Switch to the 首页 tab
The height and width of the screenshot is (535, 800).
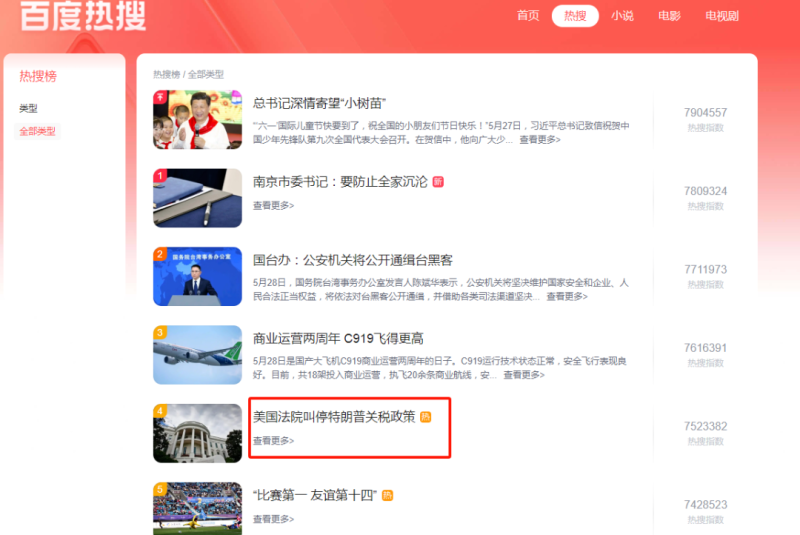click(528, 15)
